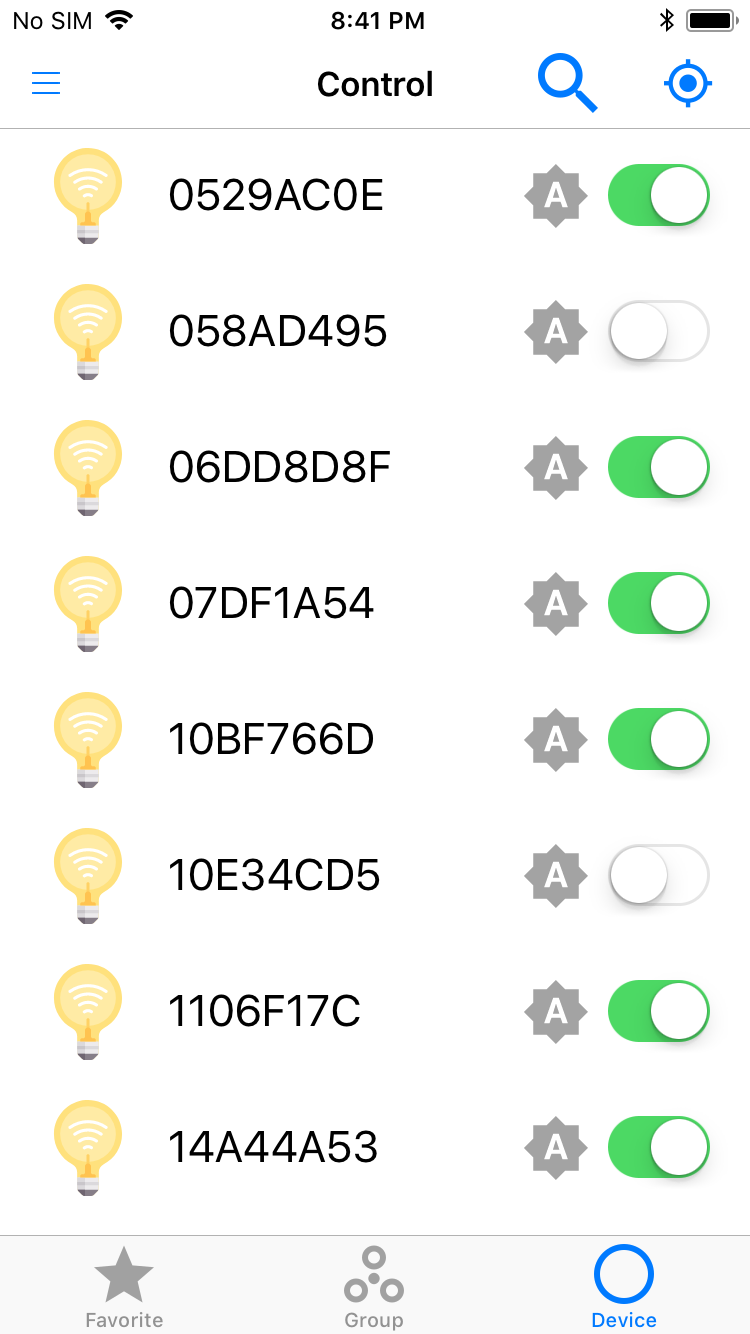Select the auto icon for 10BF766D
The width and height of the screenshot is (750, 1334).
[555, 740]
